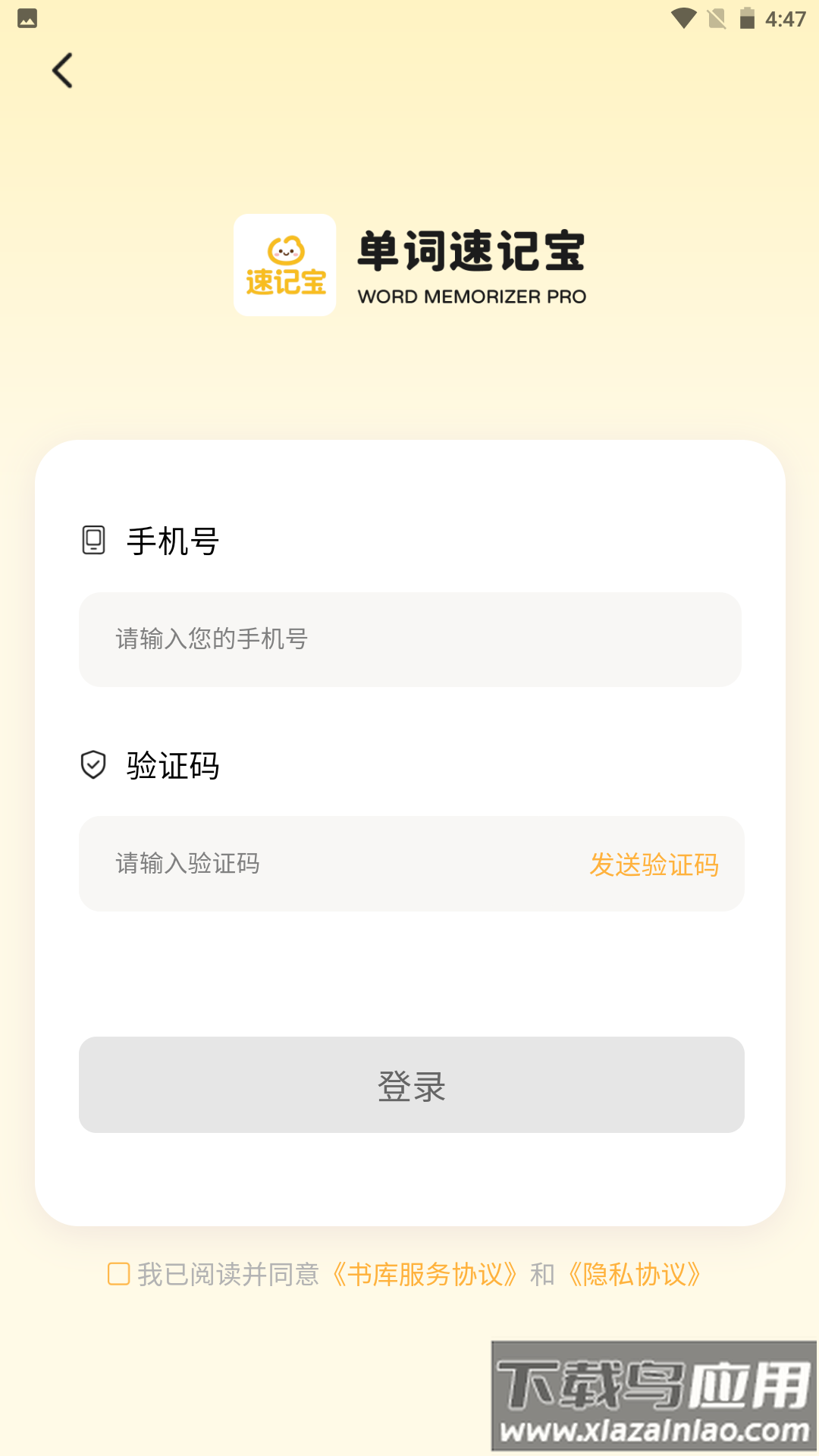Click the shield icon beside 验证码 label
Viewport: 819px width, 1456px height.
93,767
